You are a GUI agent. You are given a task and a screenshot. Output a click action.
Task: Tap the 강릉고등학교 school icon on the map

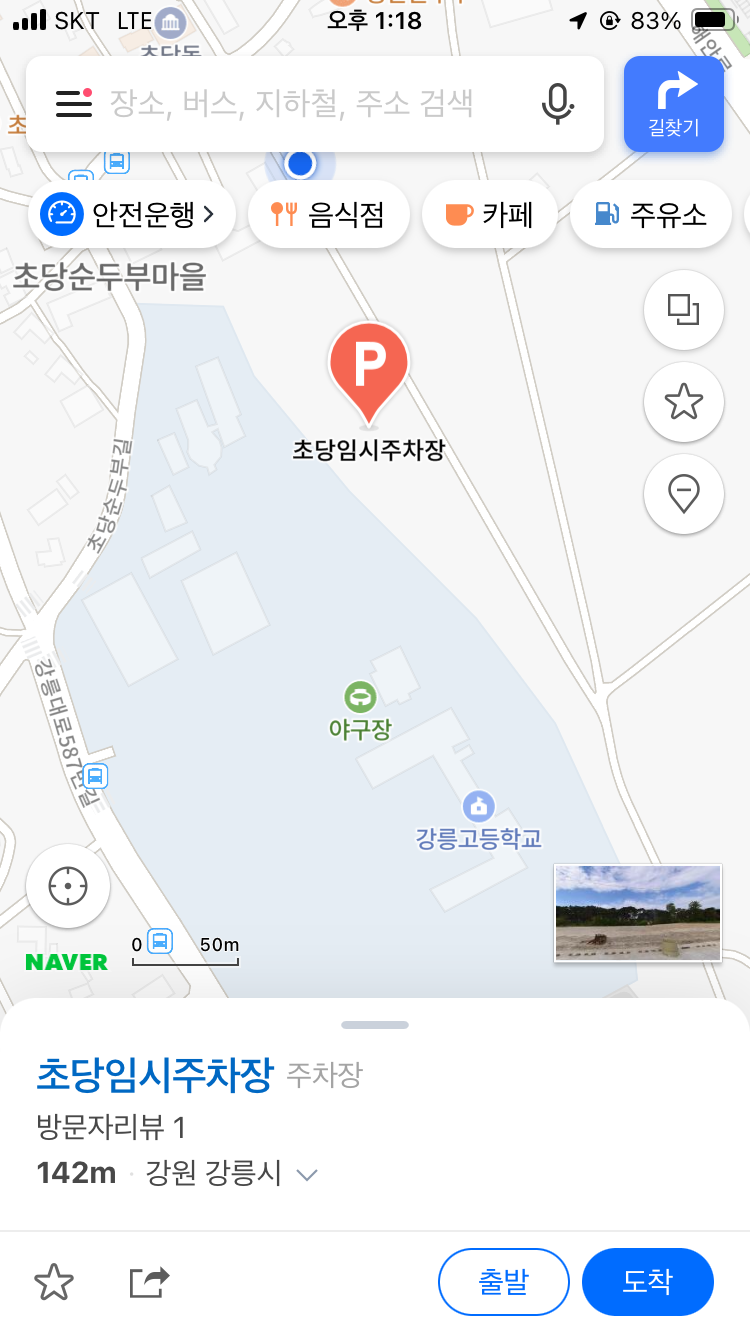point(478,806)
